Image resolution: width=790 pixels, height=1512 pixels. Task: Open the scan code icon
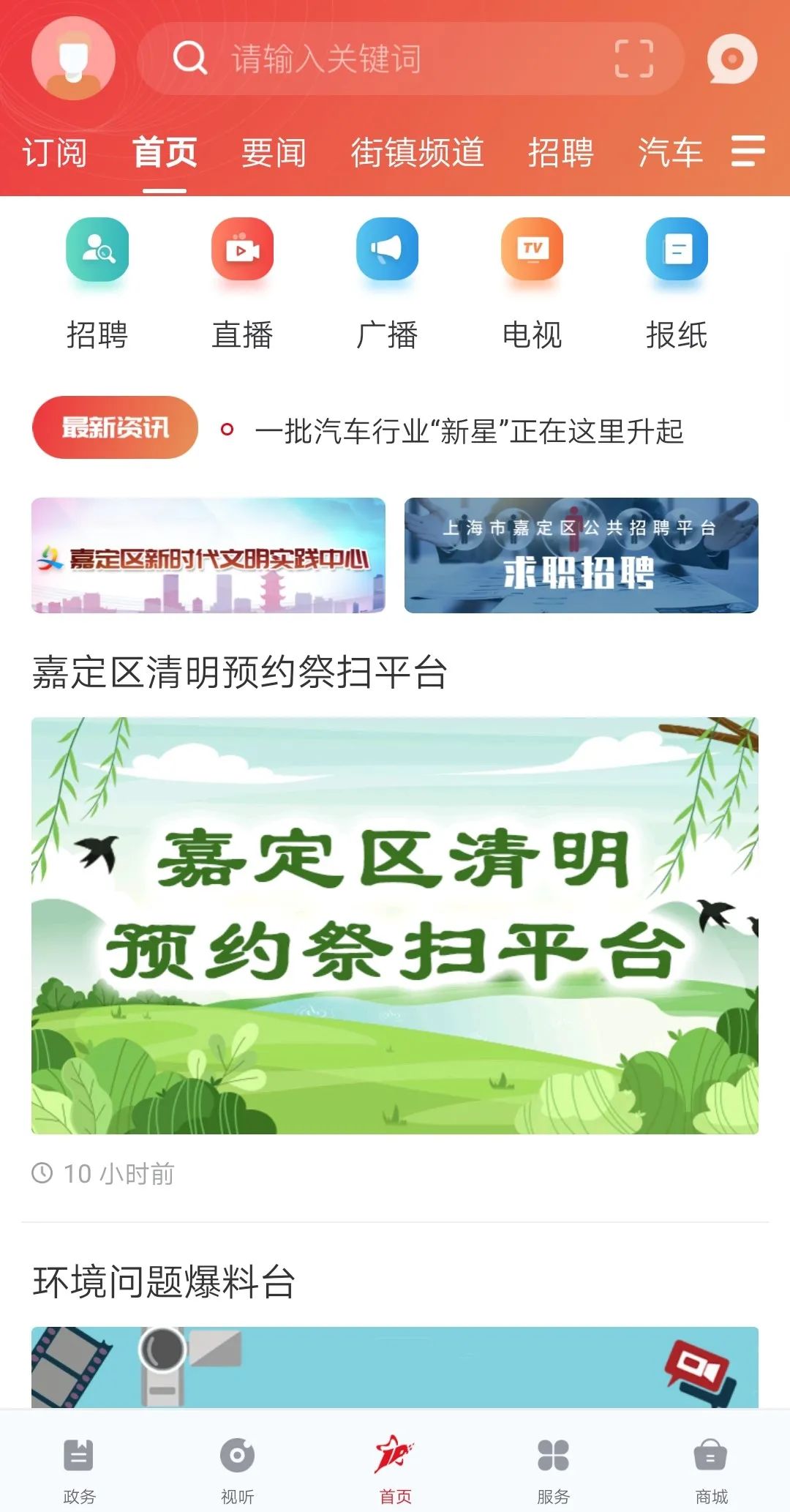coord(633,59)
